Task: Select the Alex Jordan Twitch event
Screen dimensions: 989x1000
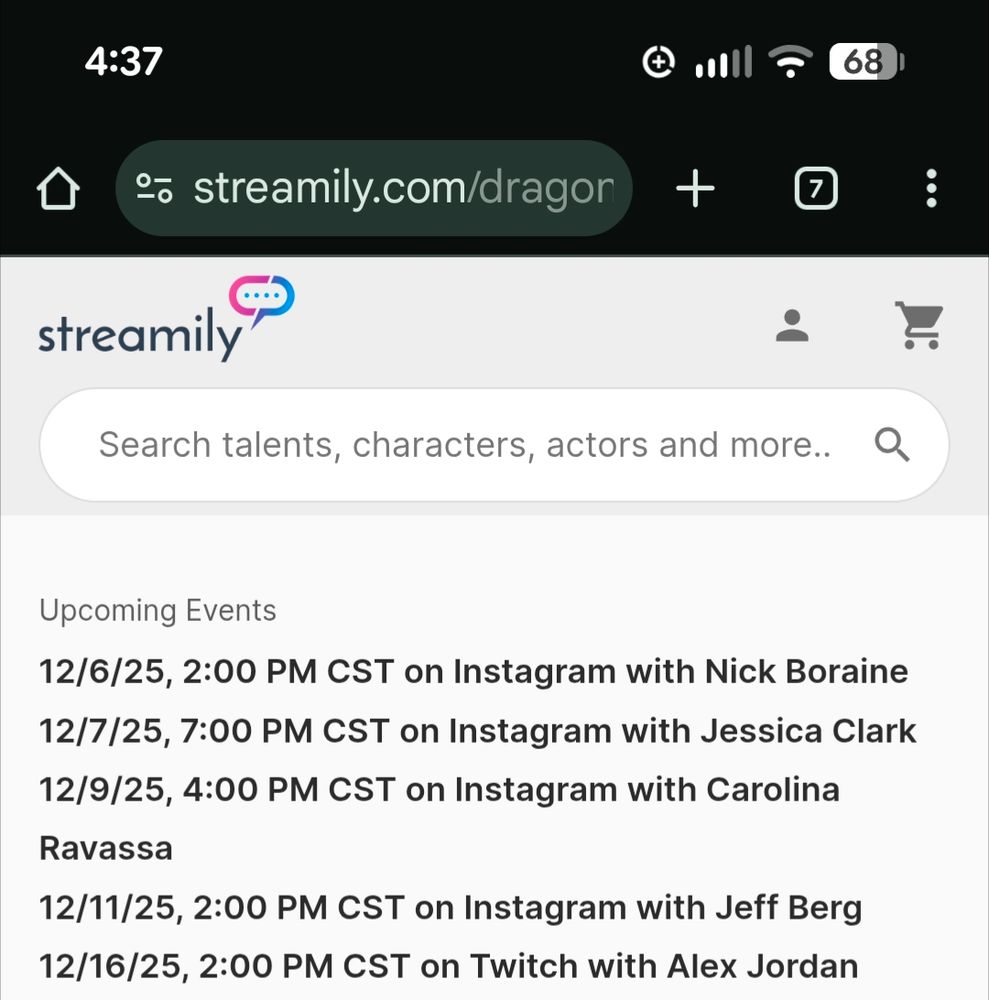Action: pos(448,966)
